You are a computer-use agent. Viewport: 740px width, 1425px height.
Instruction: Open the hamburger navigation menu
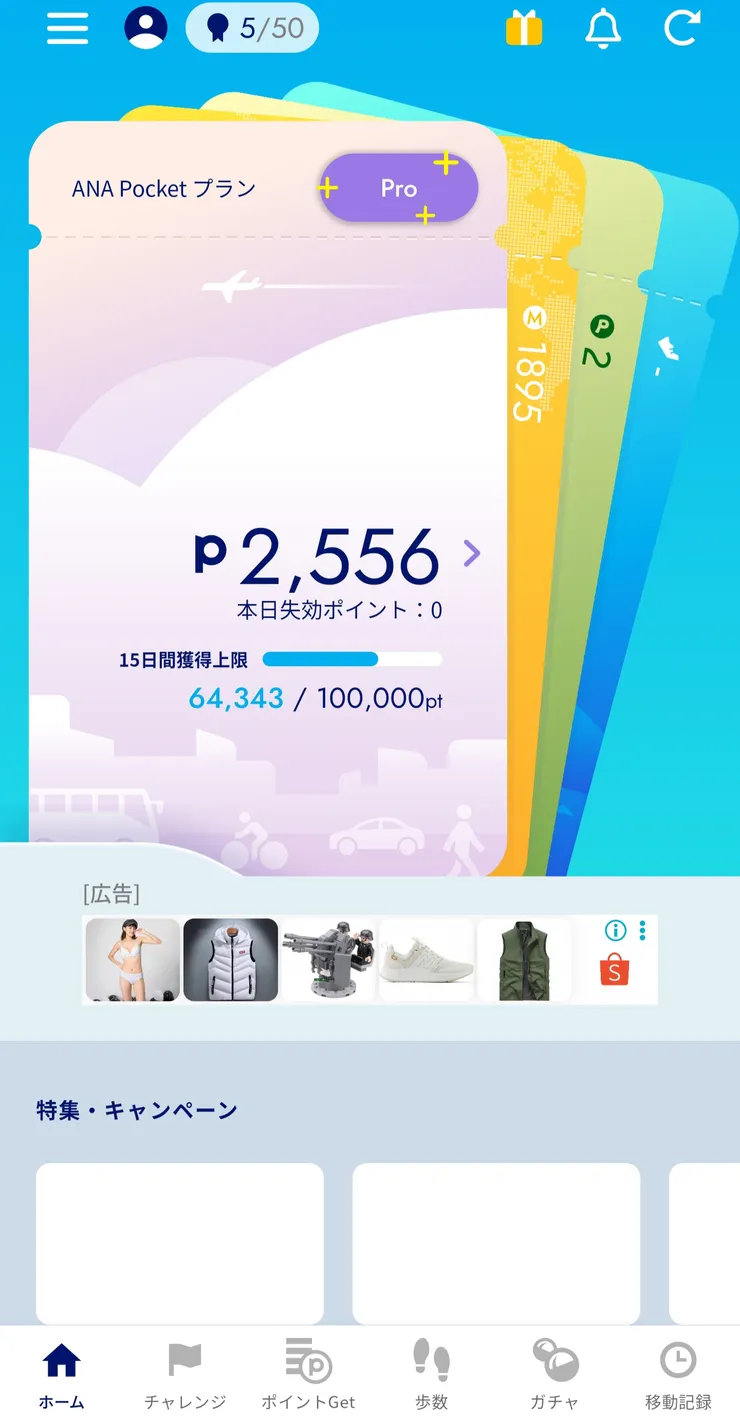click(x=67, y=29)
